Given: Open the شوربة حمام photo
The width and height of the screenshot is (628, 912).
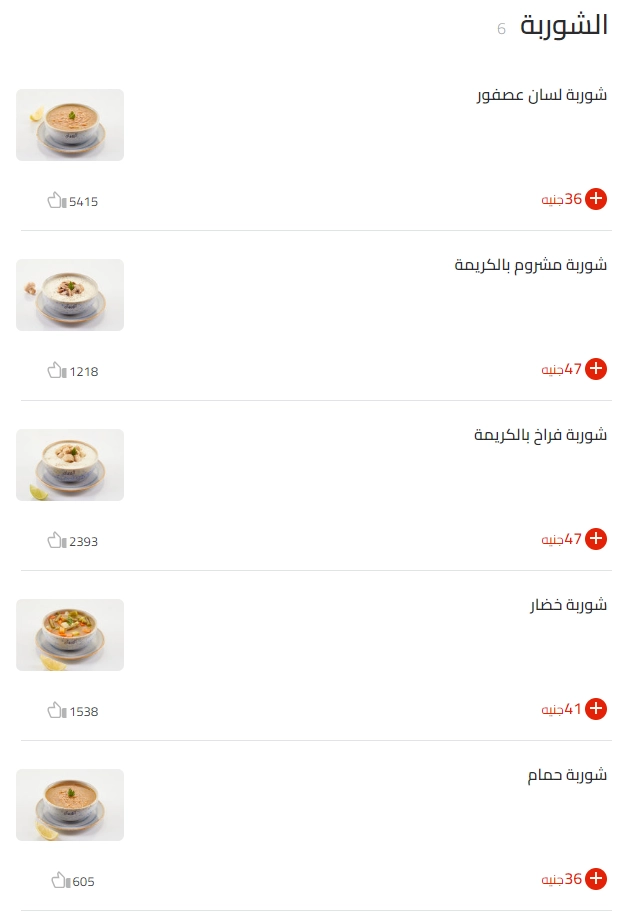Looking at the screenshot, I should (70, 805).
